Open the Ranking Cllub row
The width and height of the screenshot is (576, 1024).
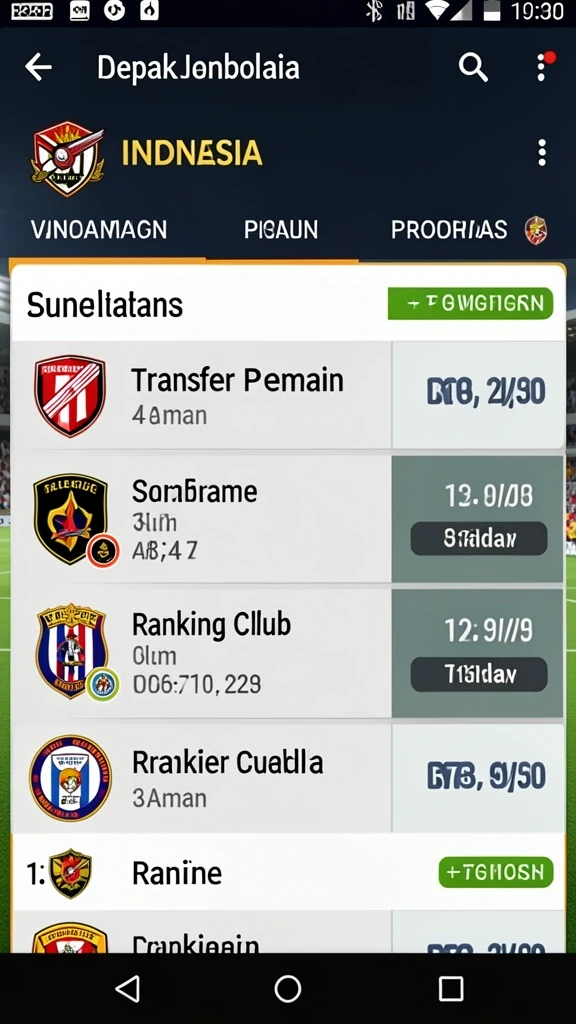(x=287, y=653)
